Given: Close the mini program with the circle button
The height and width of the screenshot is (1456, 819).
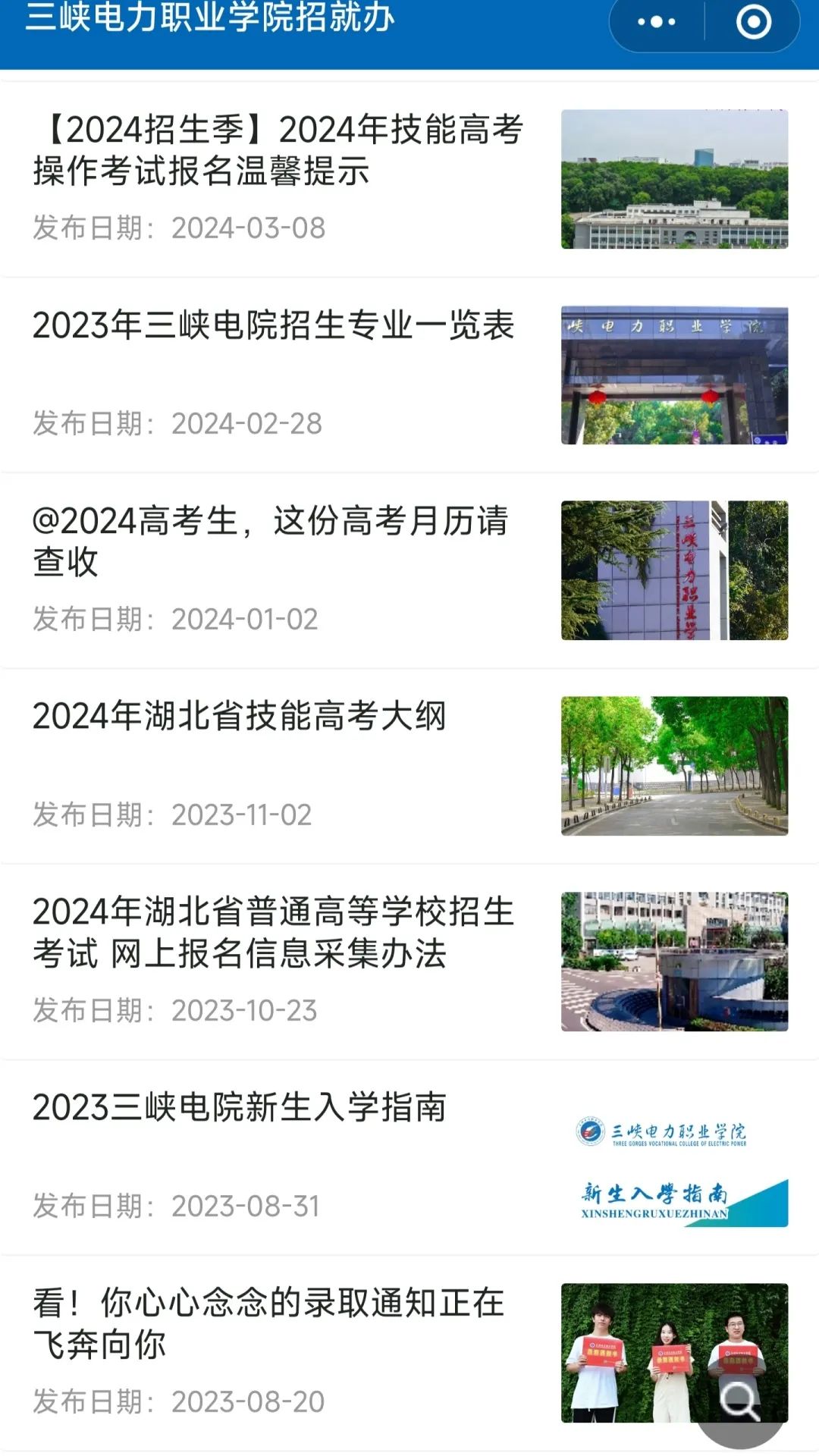Looking at the screenshot, I should pyautogui.click(x=753, y=22).
